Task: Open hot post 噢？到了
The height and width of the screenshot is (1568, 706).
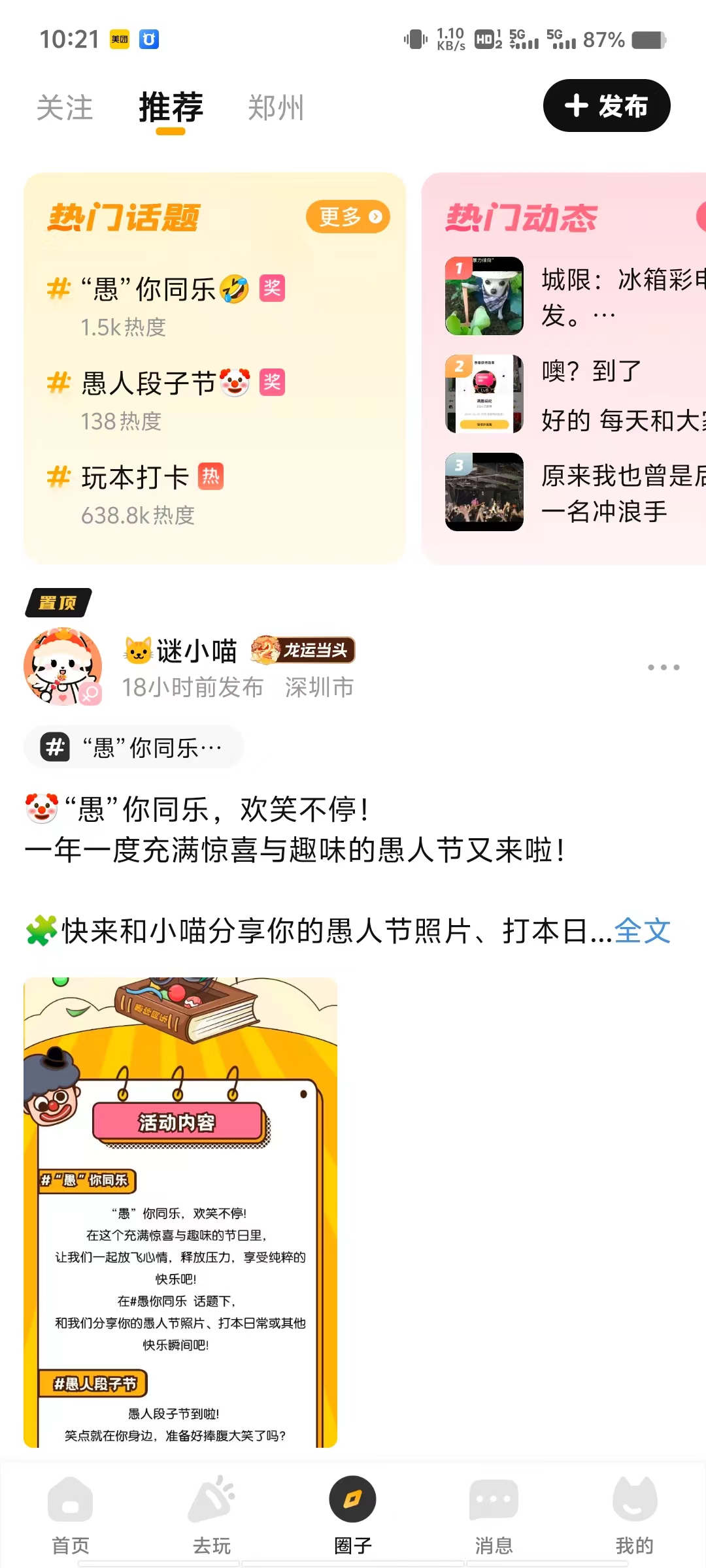Action: [575, 394]
